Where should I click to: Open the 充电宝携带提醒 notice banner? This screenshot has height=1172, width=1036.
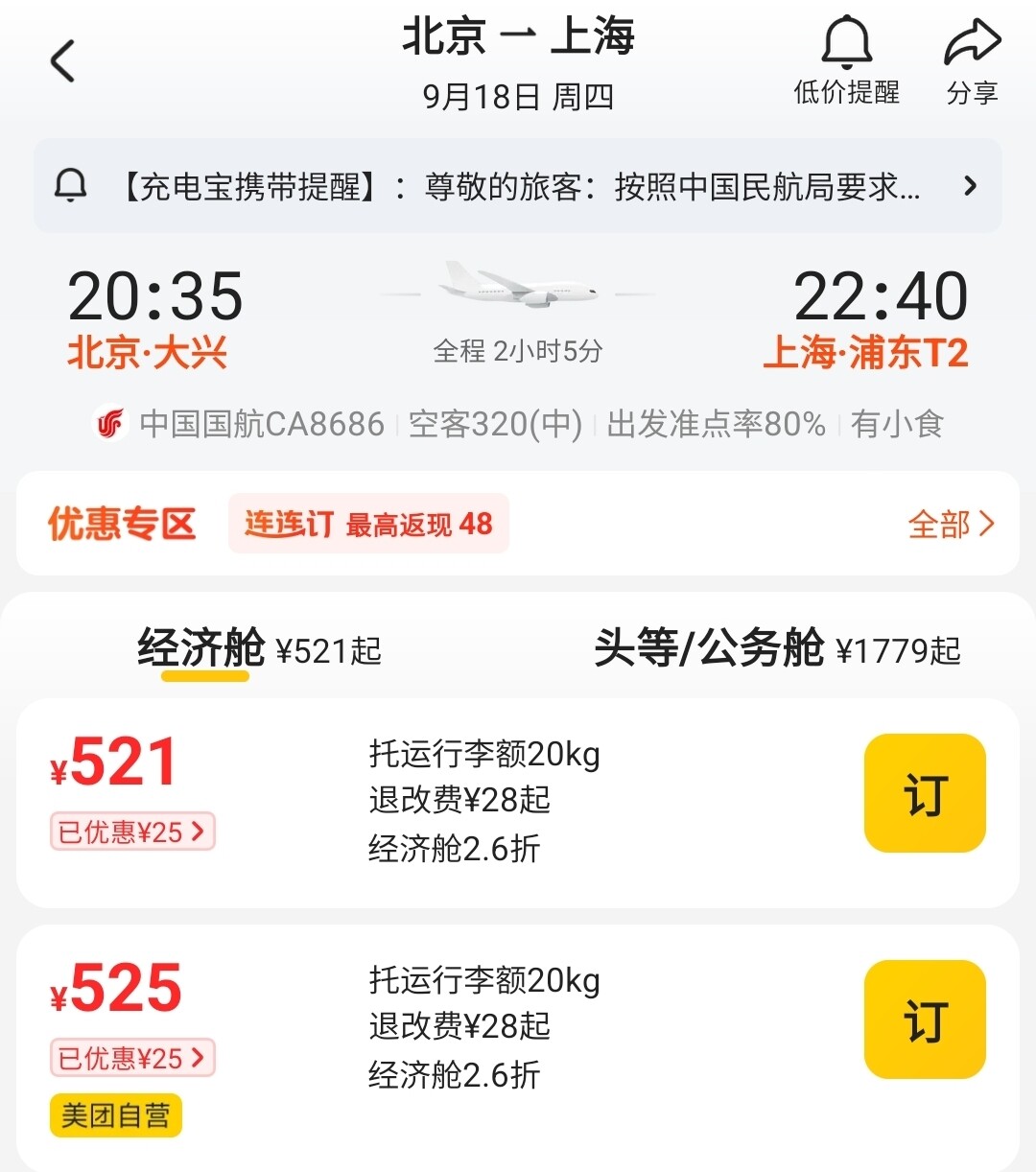click(518, 186)
